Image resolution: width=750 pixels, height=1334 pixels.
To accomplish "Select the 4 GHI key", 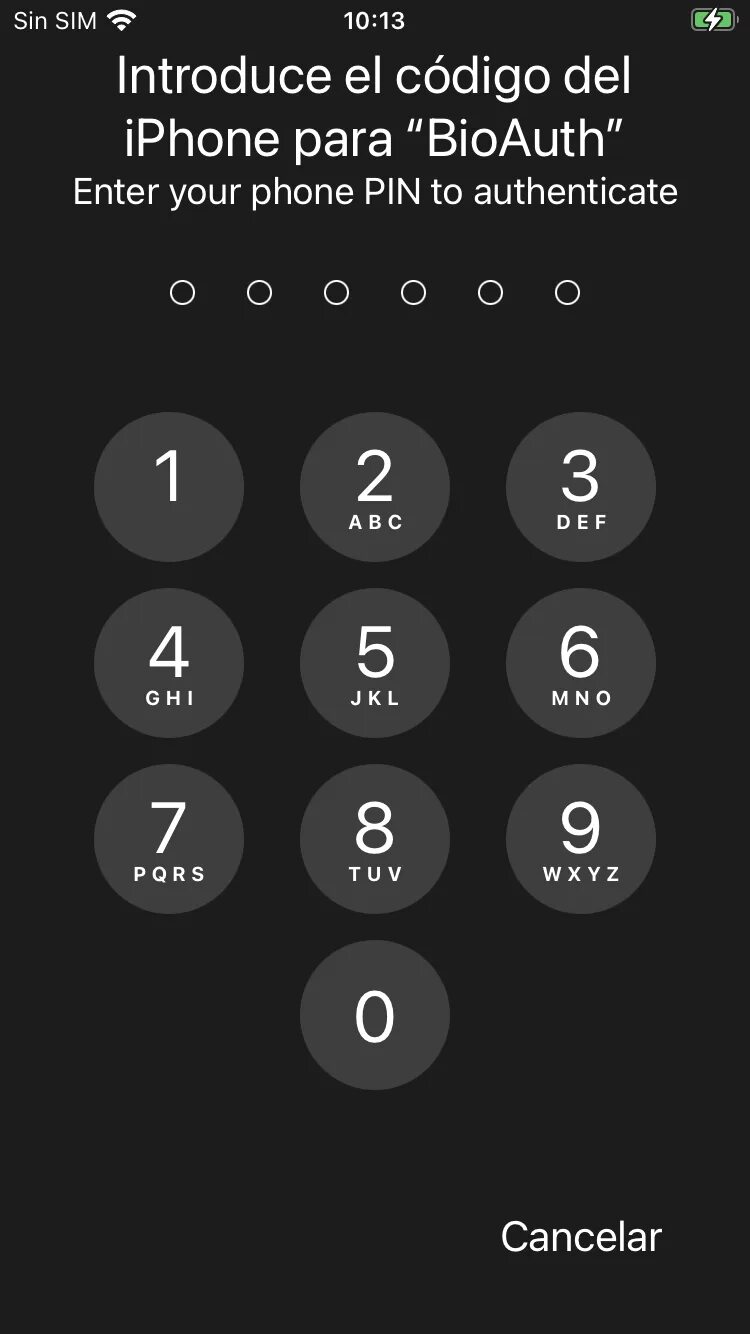I will [x=169, y=663].
